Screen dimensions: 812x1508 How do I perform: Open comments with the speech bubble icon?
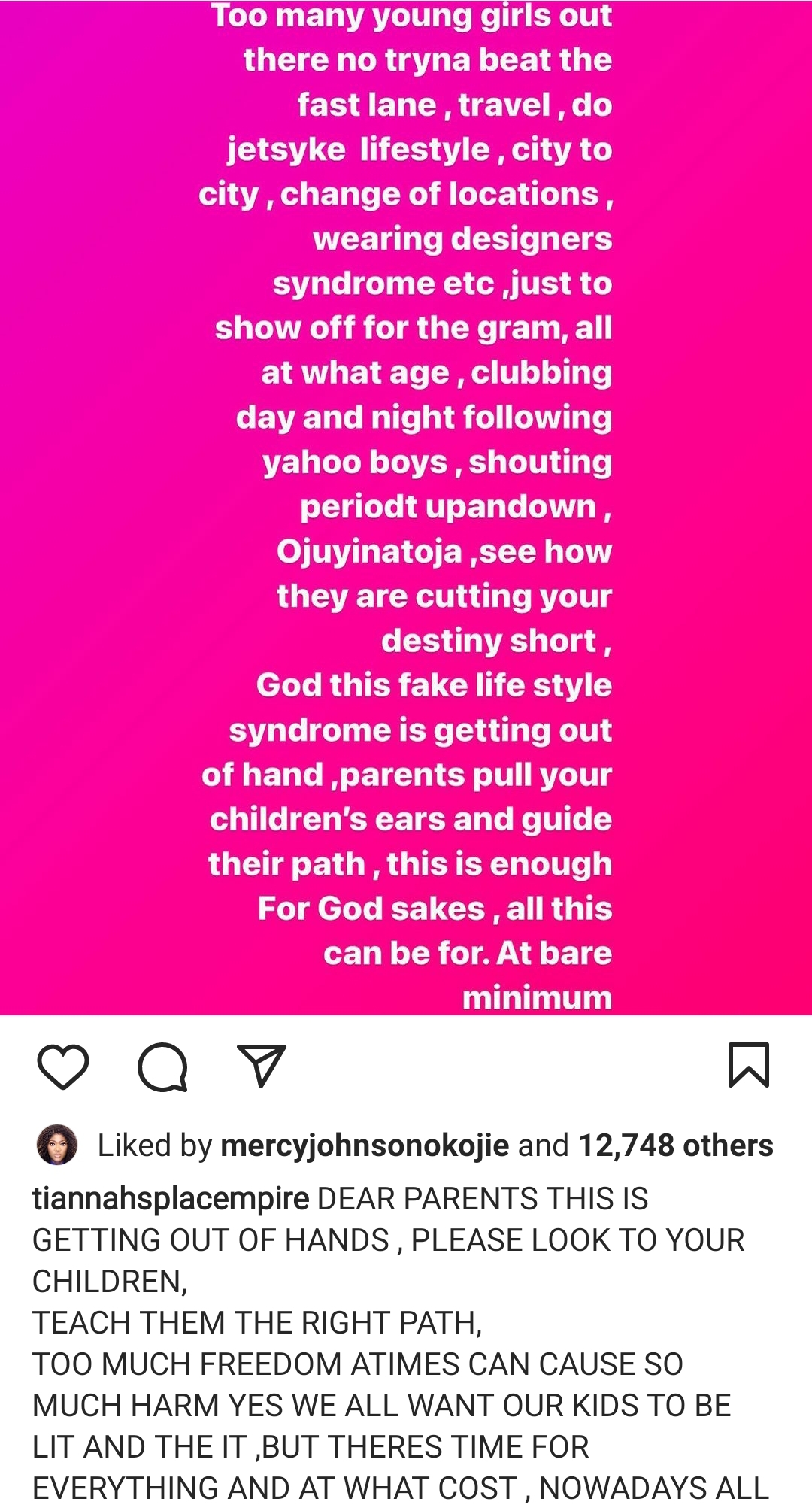pyautogui.click(x=162, y=1066)
